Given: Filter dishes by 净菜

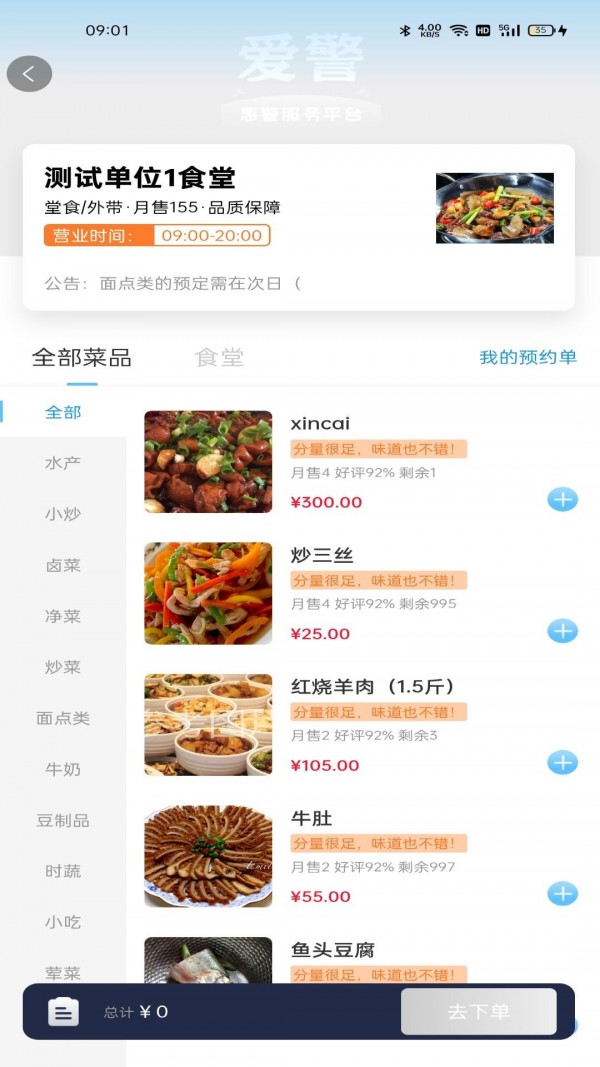Looking at the screenshot, I should 63,616.
